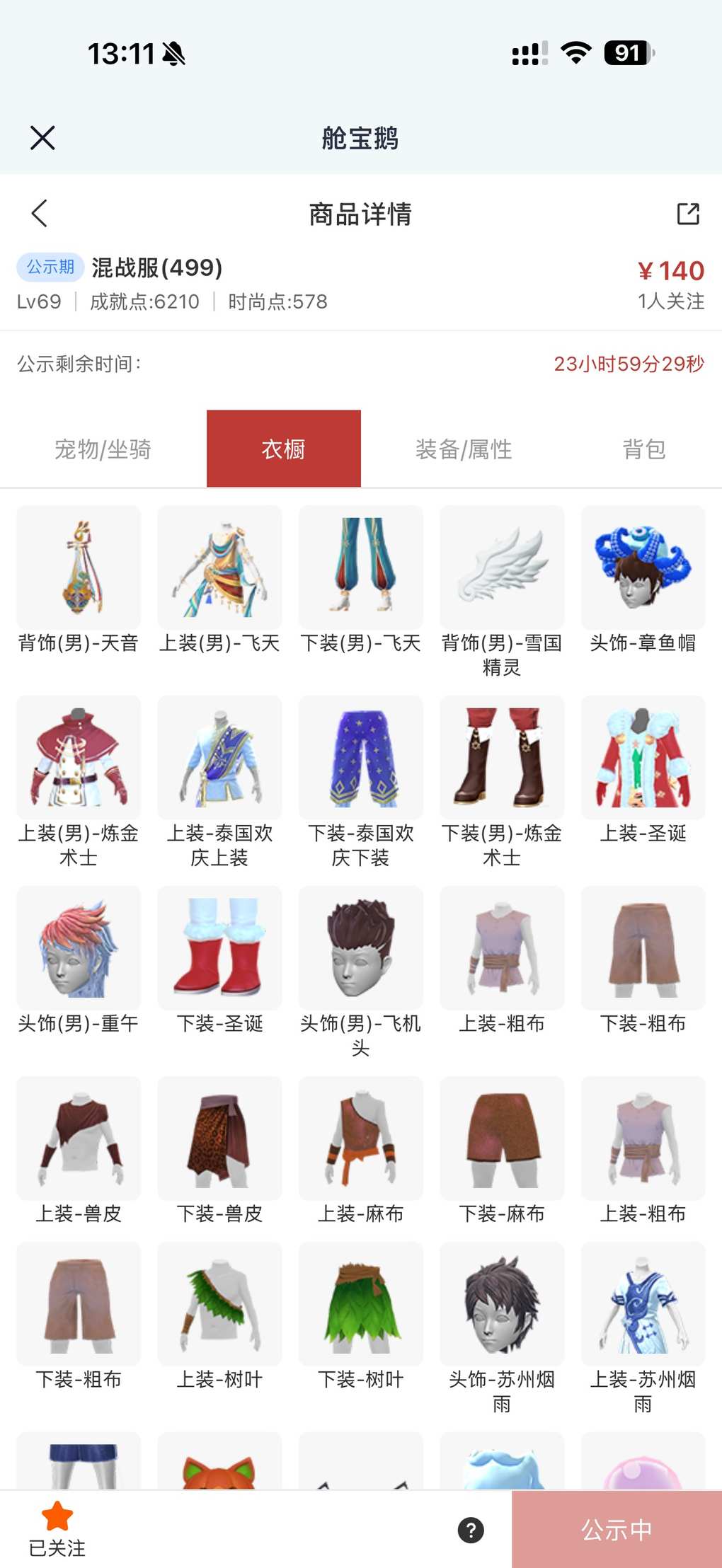This screenshot has height=1568, width=722.
Task: View the 头饰-章鱼帽 item
Action: [643, 568]
